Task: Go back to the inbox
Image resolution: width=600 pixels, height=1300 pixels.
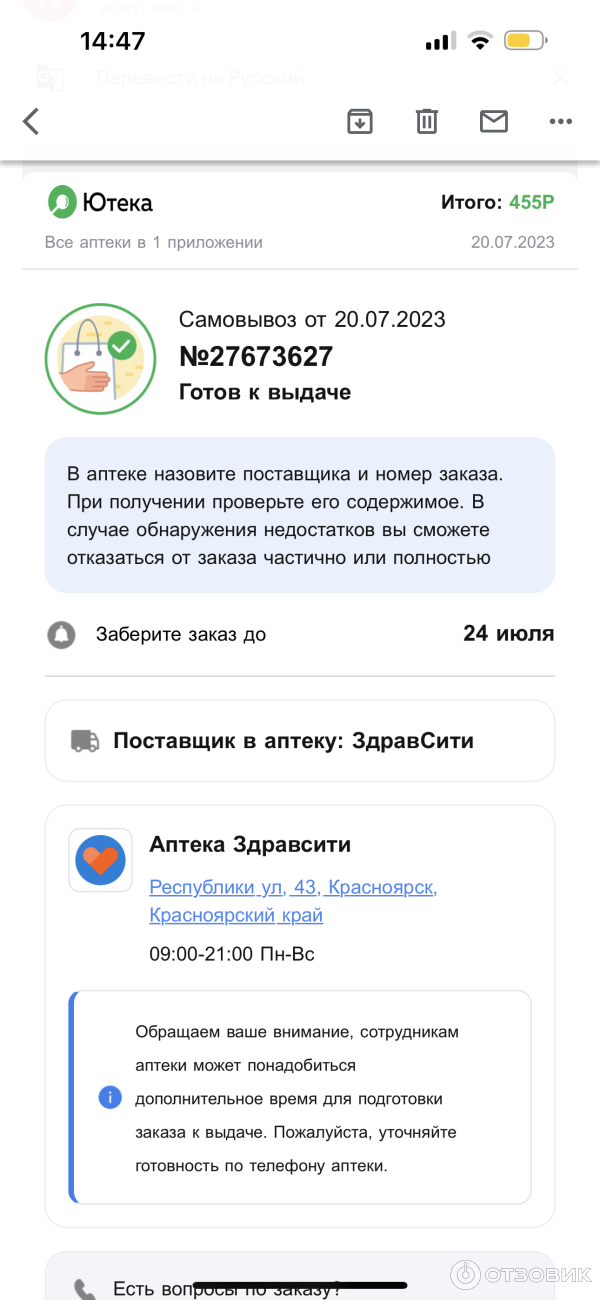Action: tap(32, 122)
